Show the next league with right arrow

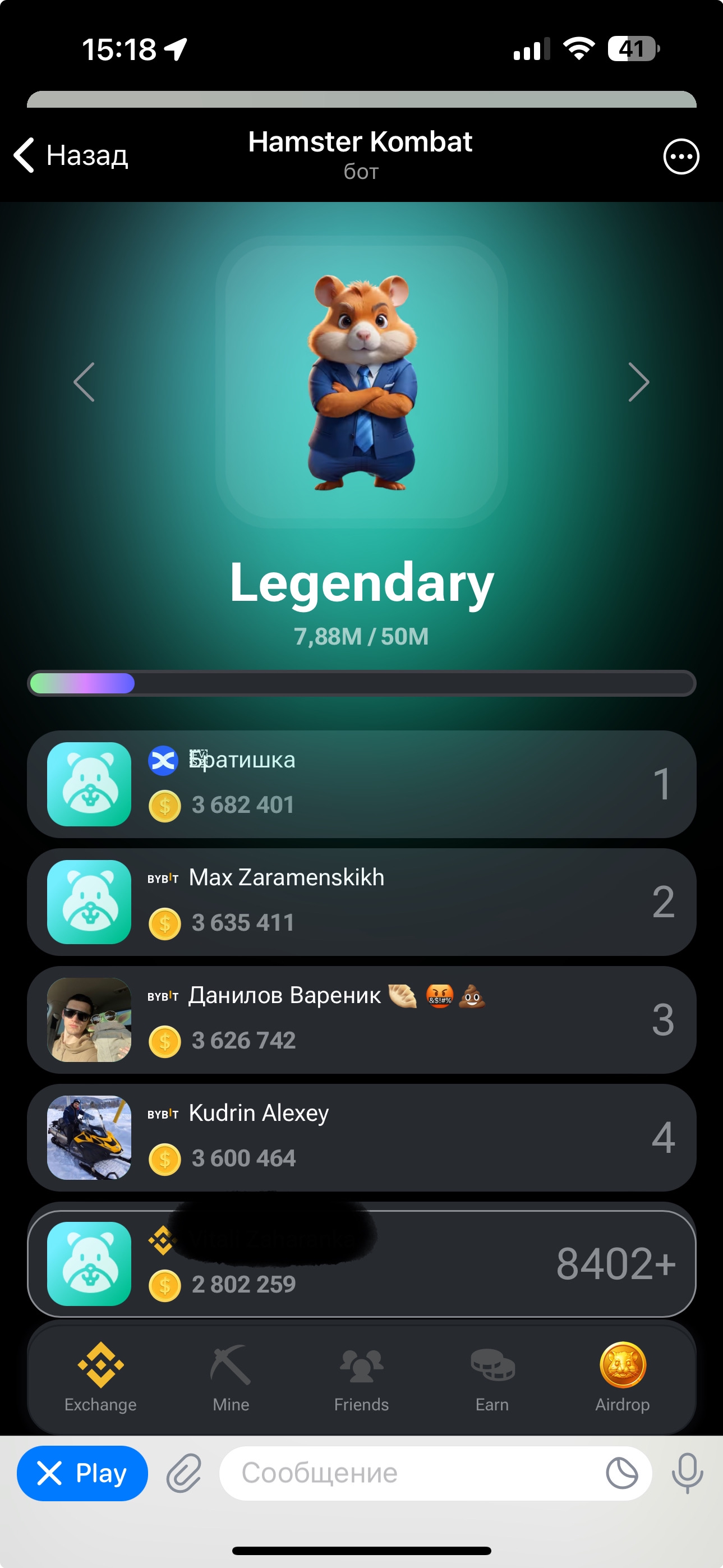pos(638,381)
